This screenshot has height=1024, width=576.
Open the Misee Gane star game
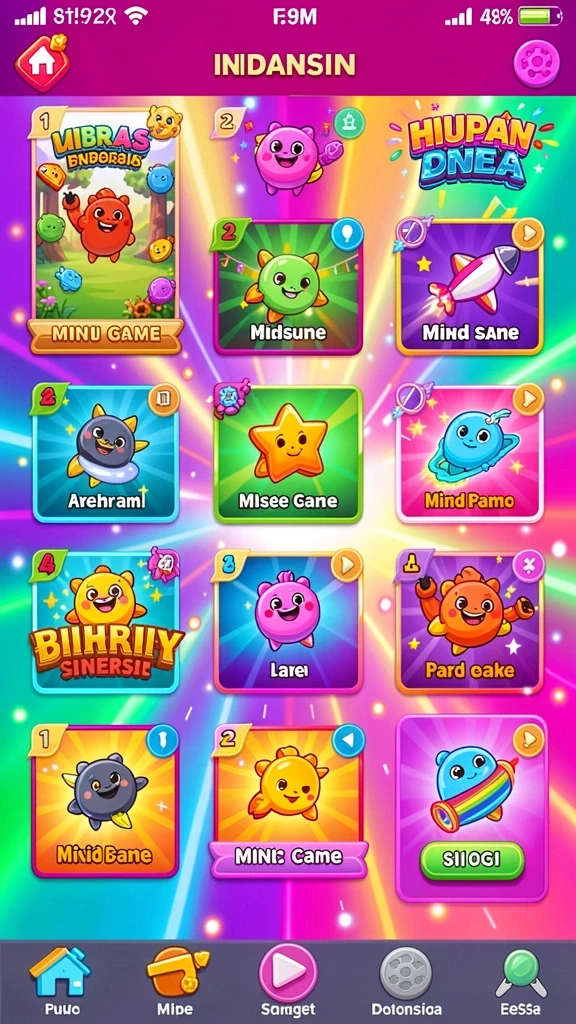point(288,455)
